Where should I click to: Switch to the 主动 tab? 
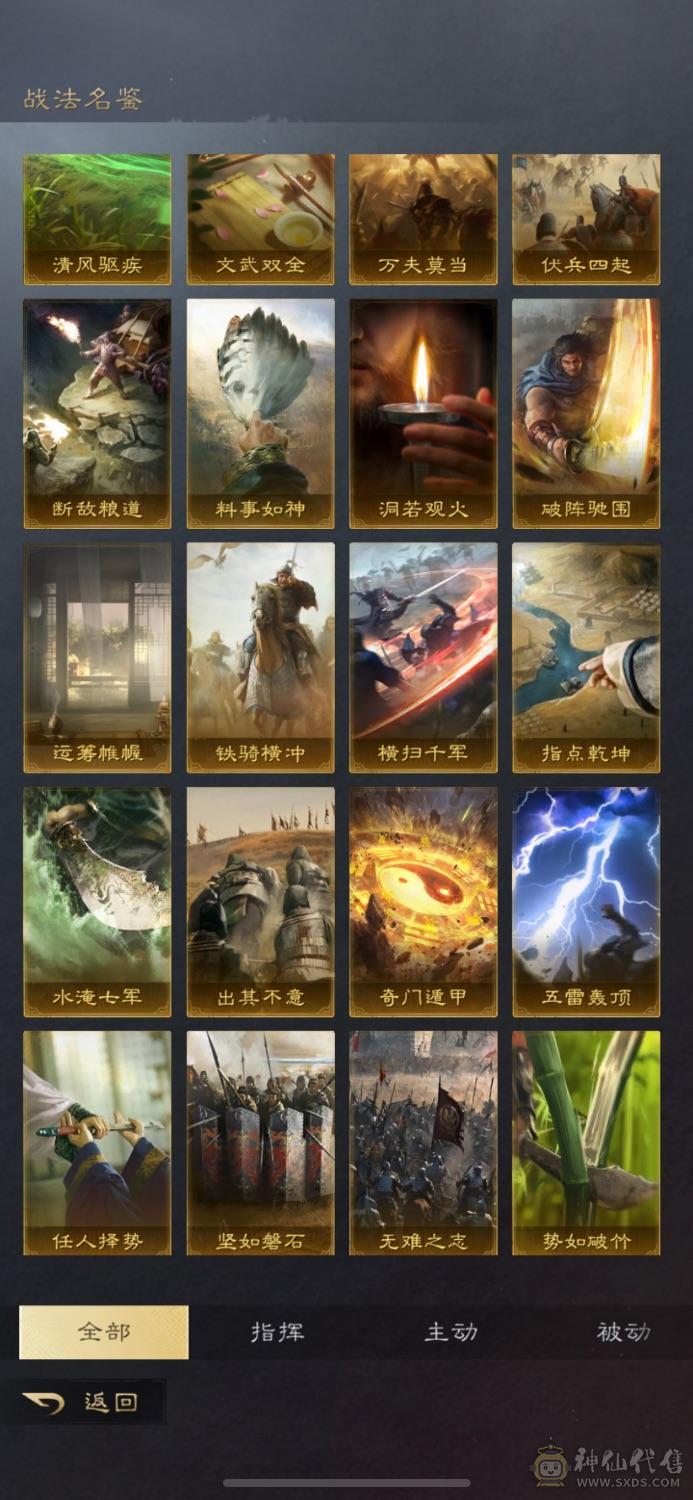click(451, 1332)
